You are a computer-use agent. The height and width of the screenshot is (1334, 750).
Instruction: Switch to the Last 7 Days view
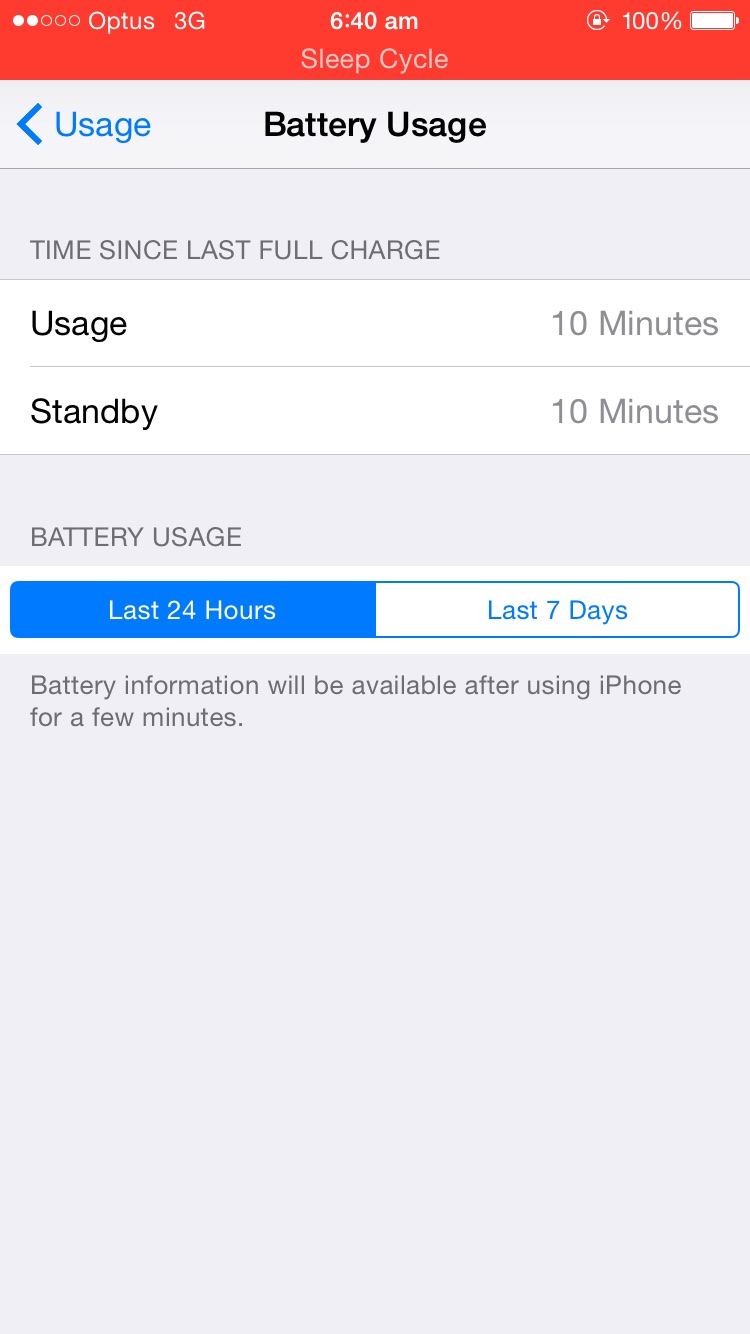click(557, 610)
